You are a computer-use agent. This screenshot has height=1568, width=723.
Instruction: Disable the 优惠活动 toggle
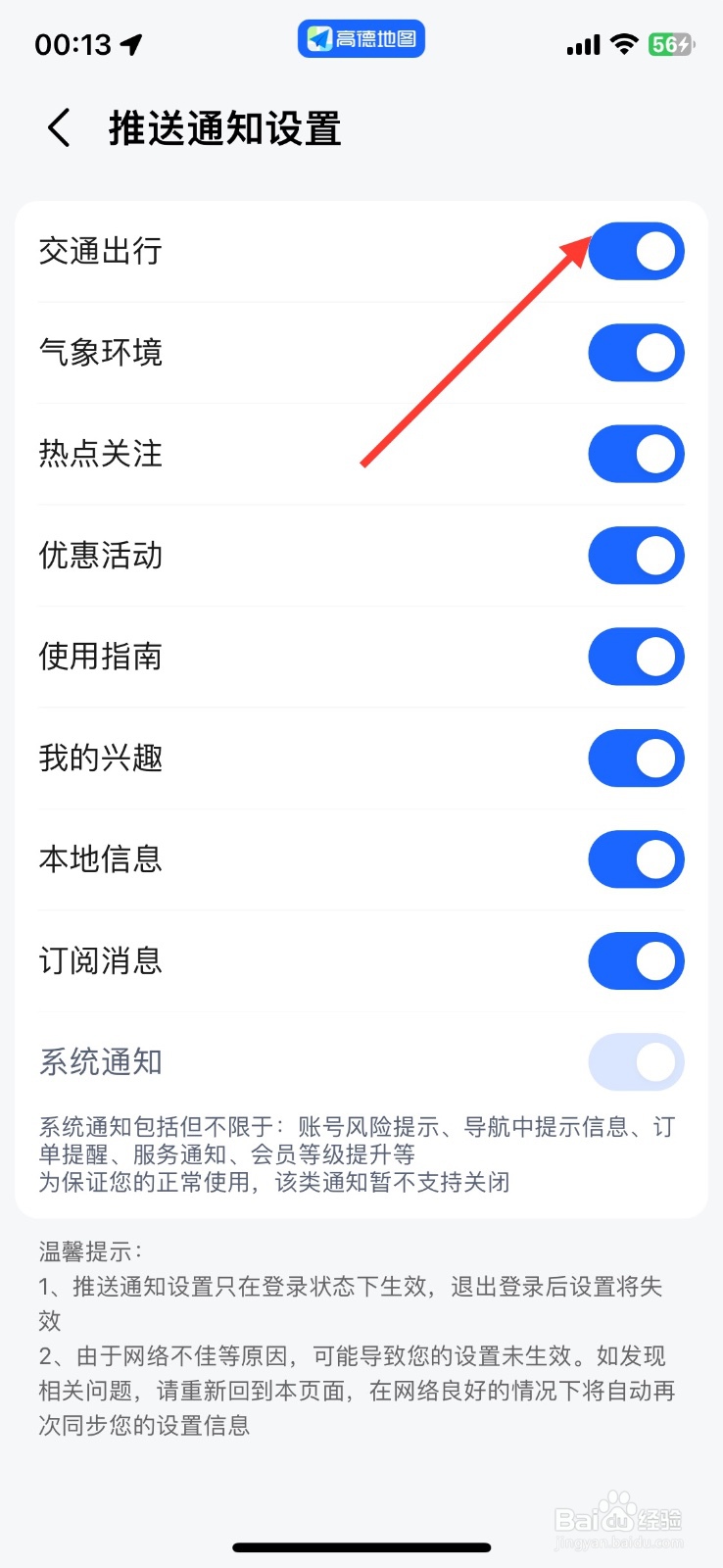point(636,556)
